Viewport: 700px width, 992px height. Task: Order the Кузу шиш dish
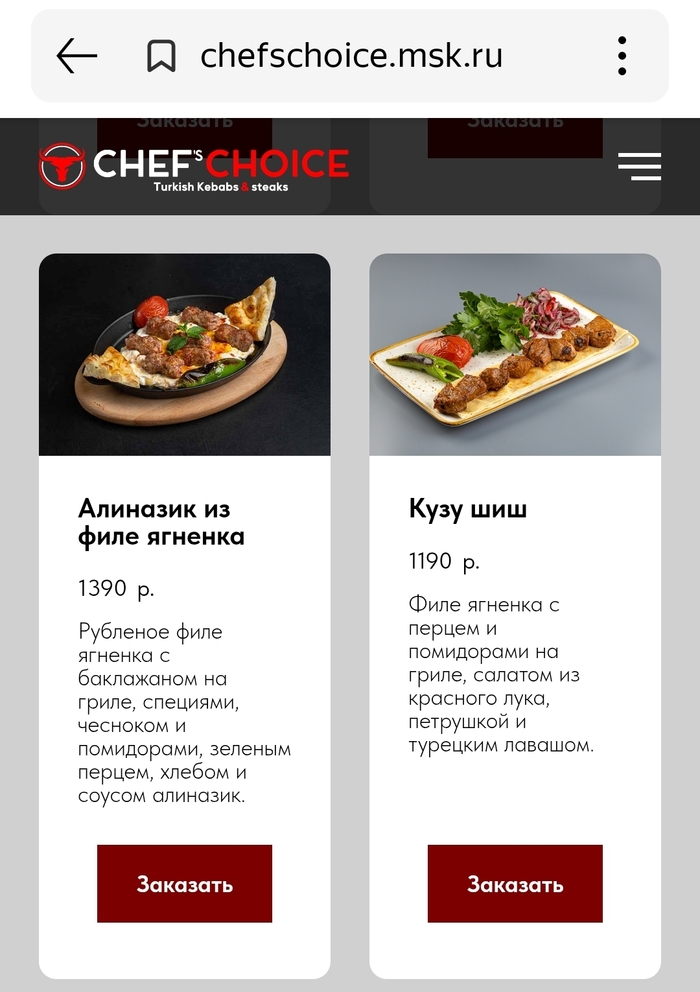[515, 884]
